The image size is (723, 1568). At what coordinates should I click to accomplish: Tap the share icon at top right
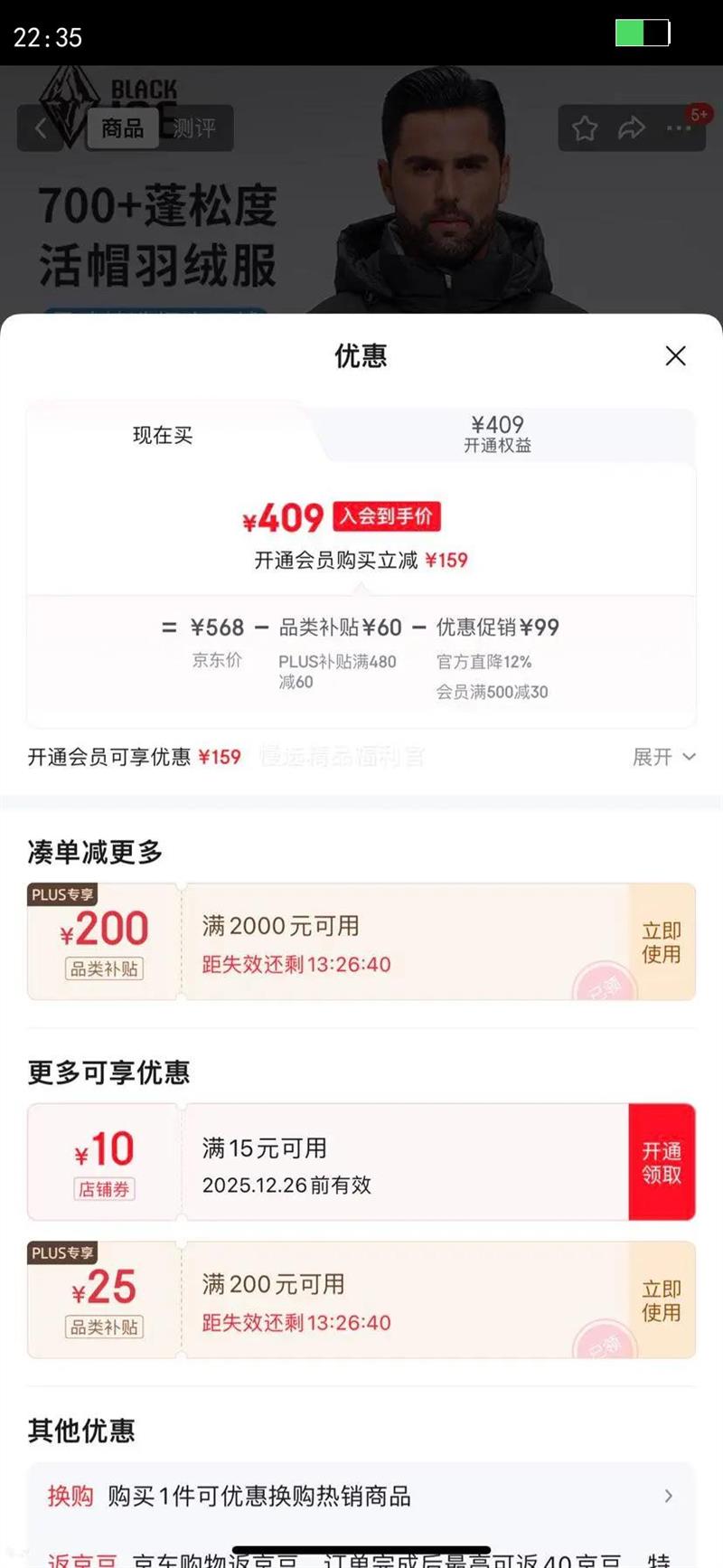pos(631,128)
